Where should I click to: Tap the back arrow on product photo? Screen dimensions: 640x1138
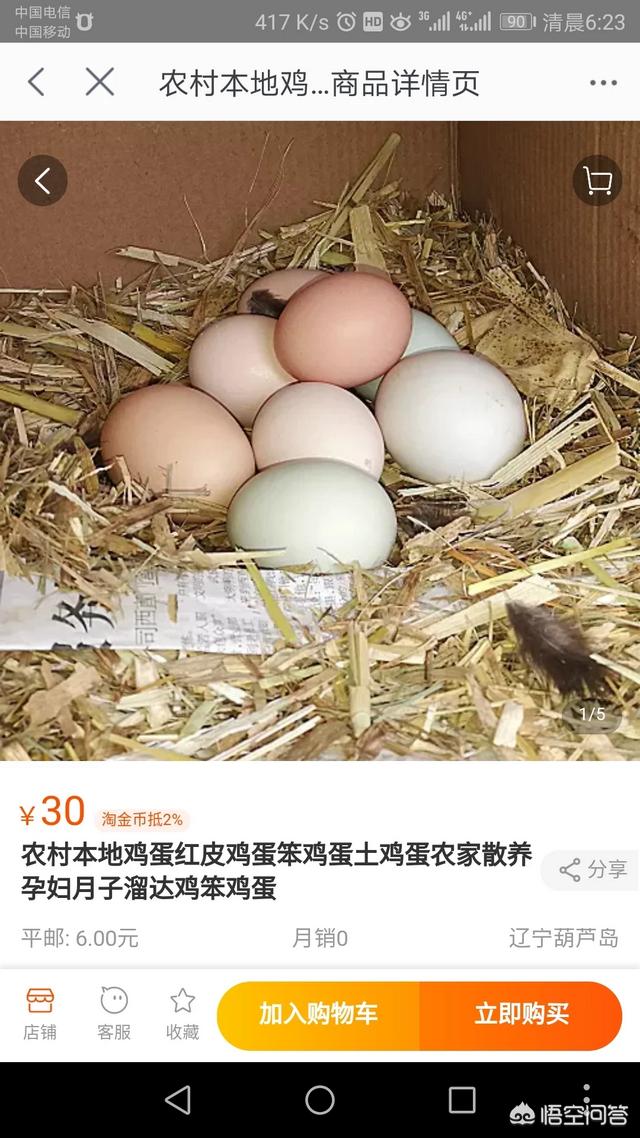click(x=43, y=181)
